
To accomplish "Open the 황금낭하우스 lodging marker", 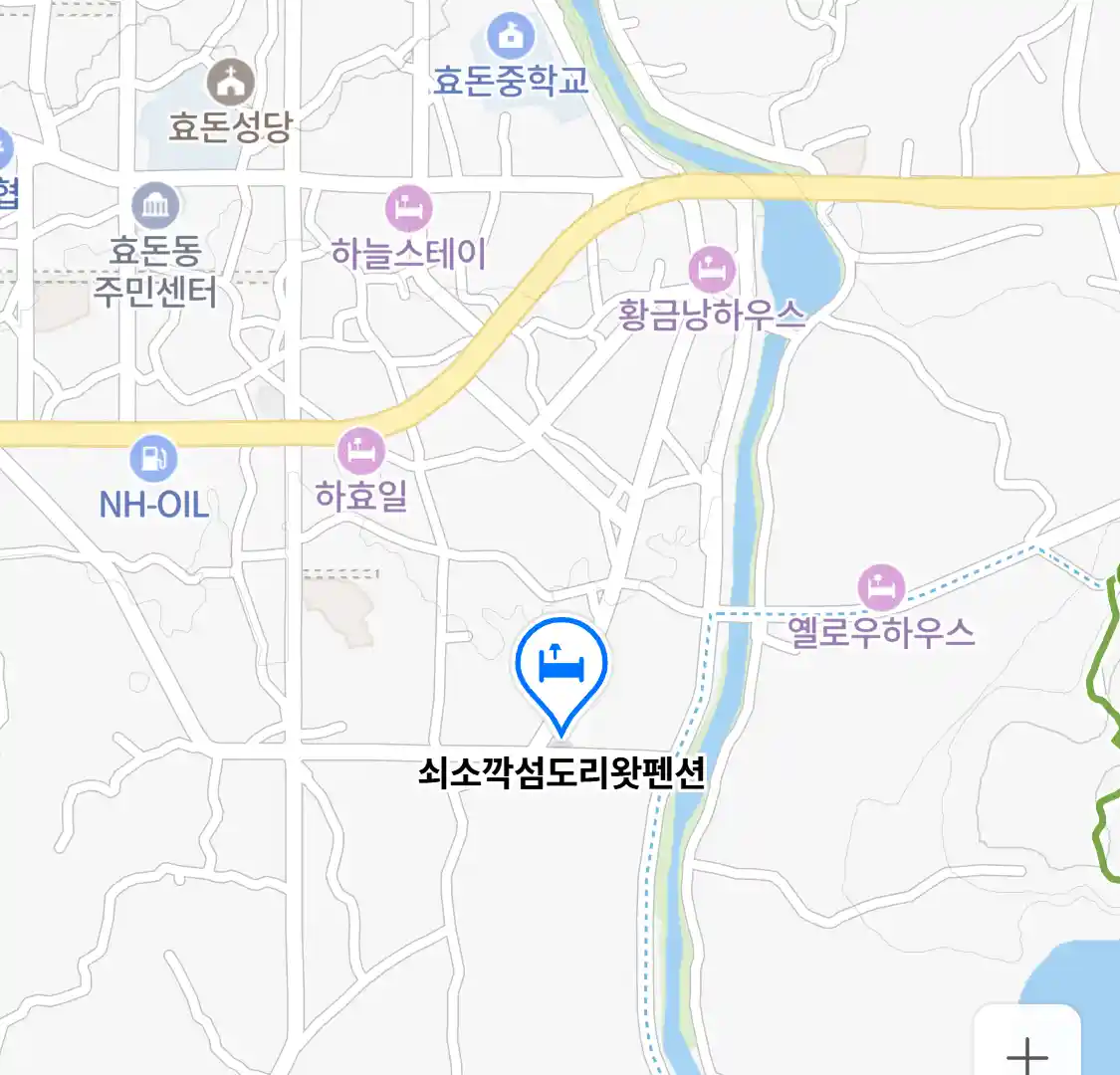I will [x=712, y=270].
